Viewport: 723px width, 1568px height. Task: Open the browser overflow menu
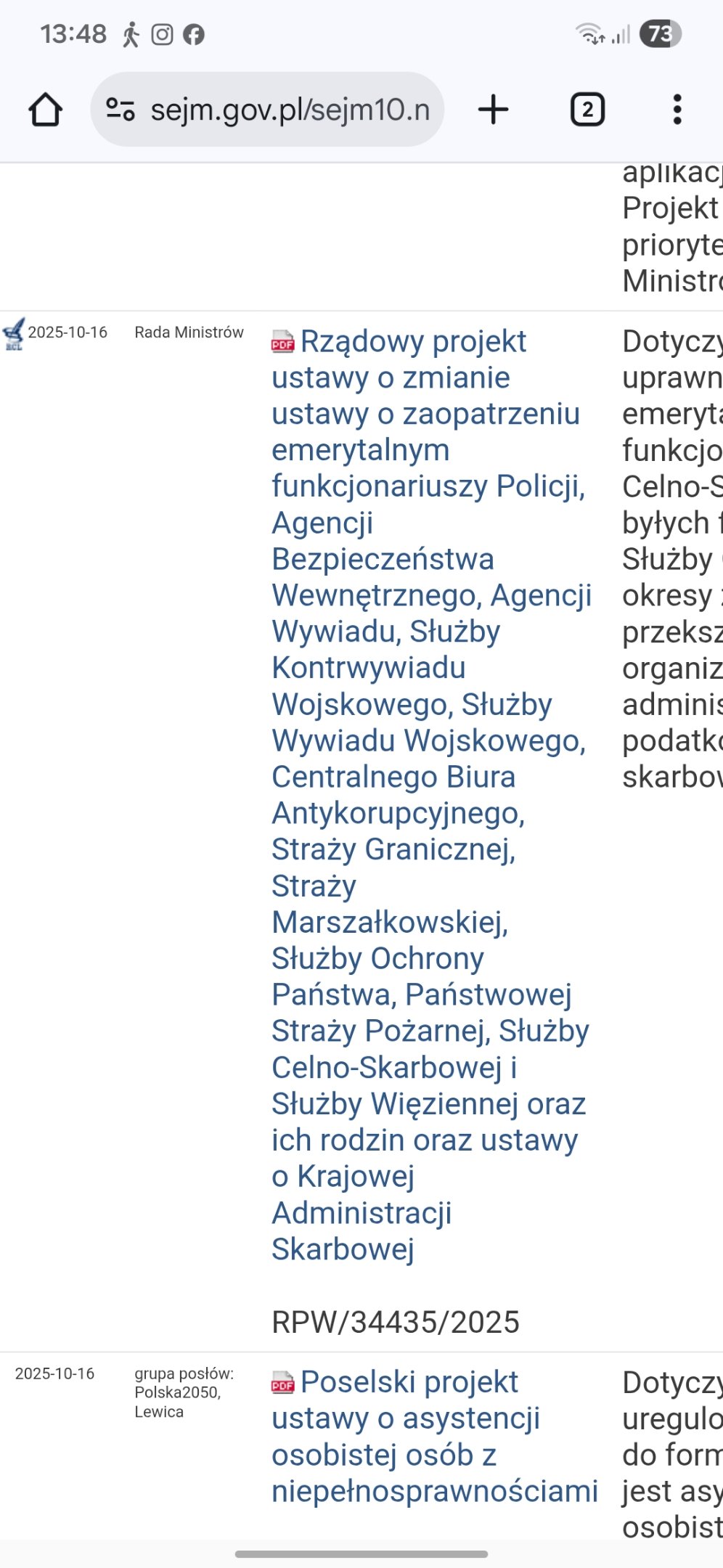coord(677,110)
